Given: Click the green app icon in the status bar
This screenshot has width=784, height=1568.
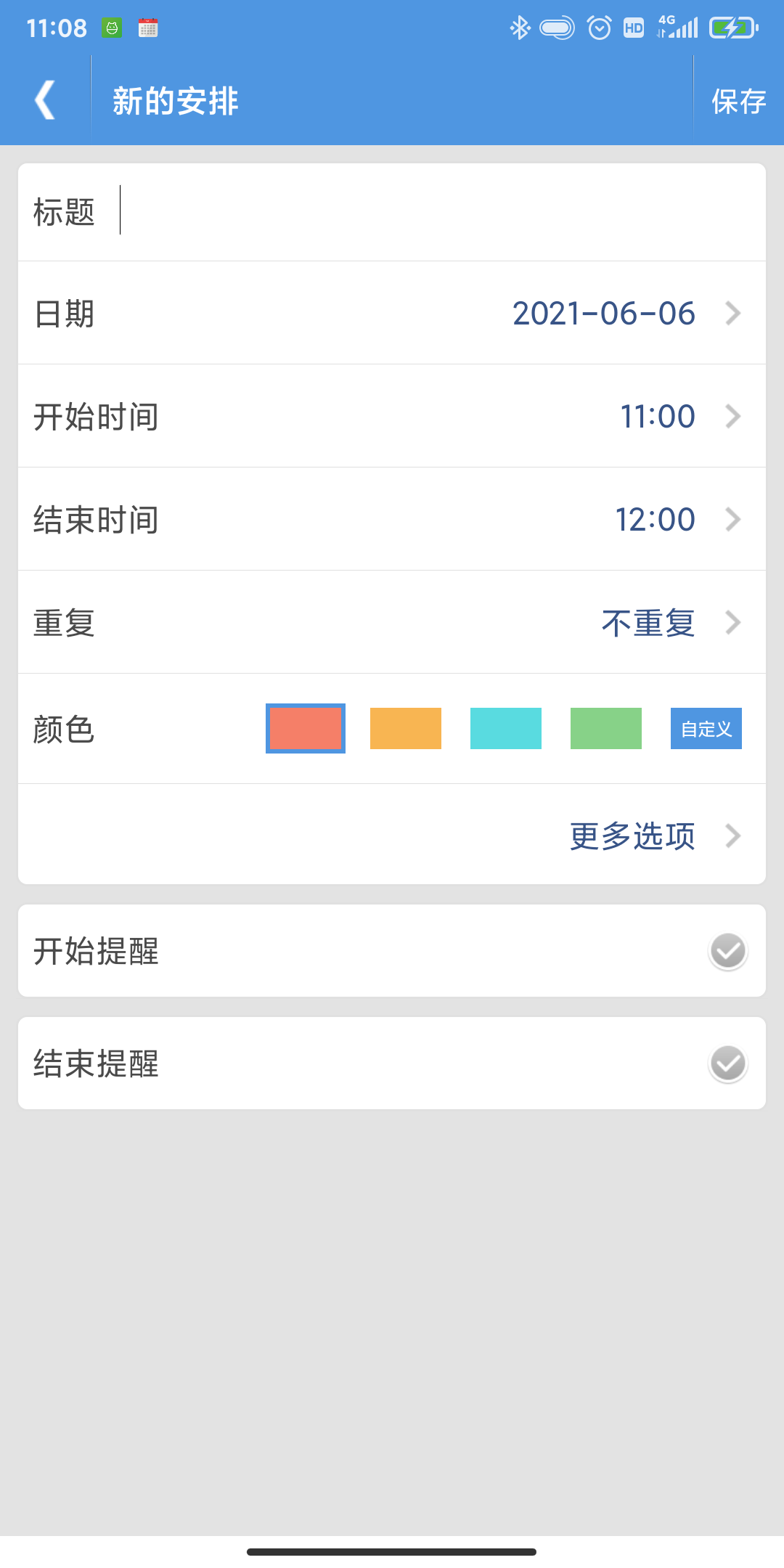Looking at the screenshot, I should [x=110, y=28].
